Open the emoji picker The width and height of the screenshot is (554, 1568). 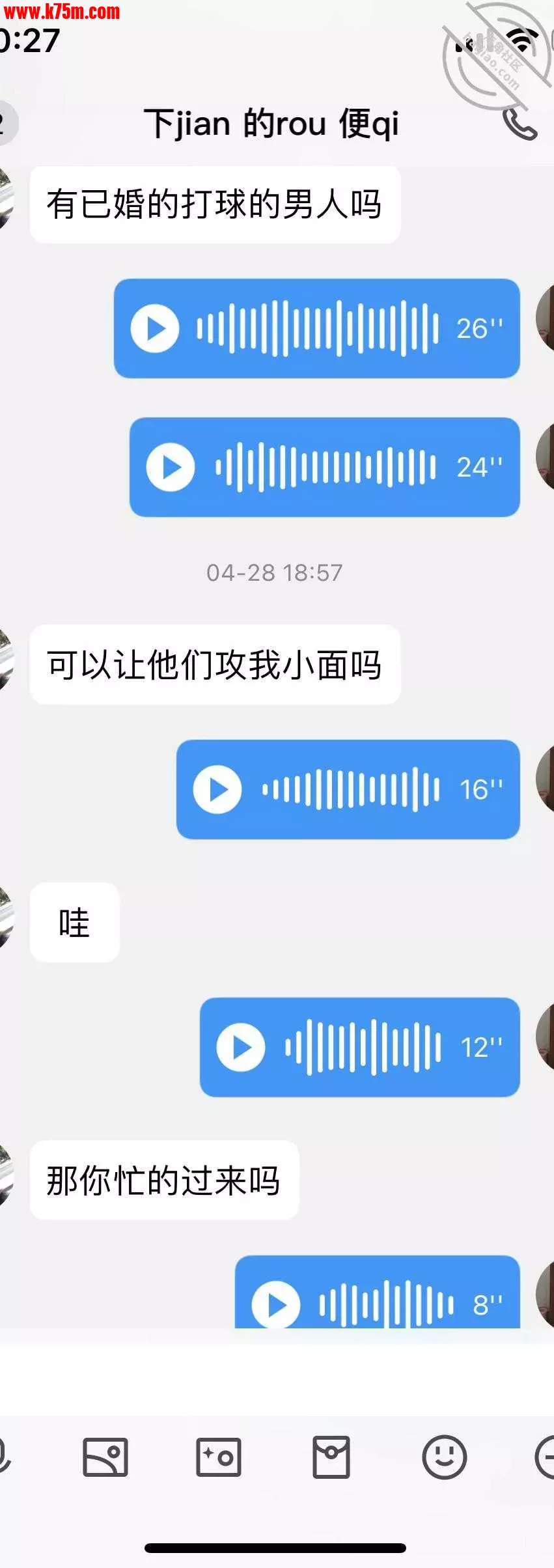(x=444, y=1457)
